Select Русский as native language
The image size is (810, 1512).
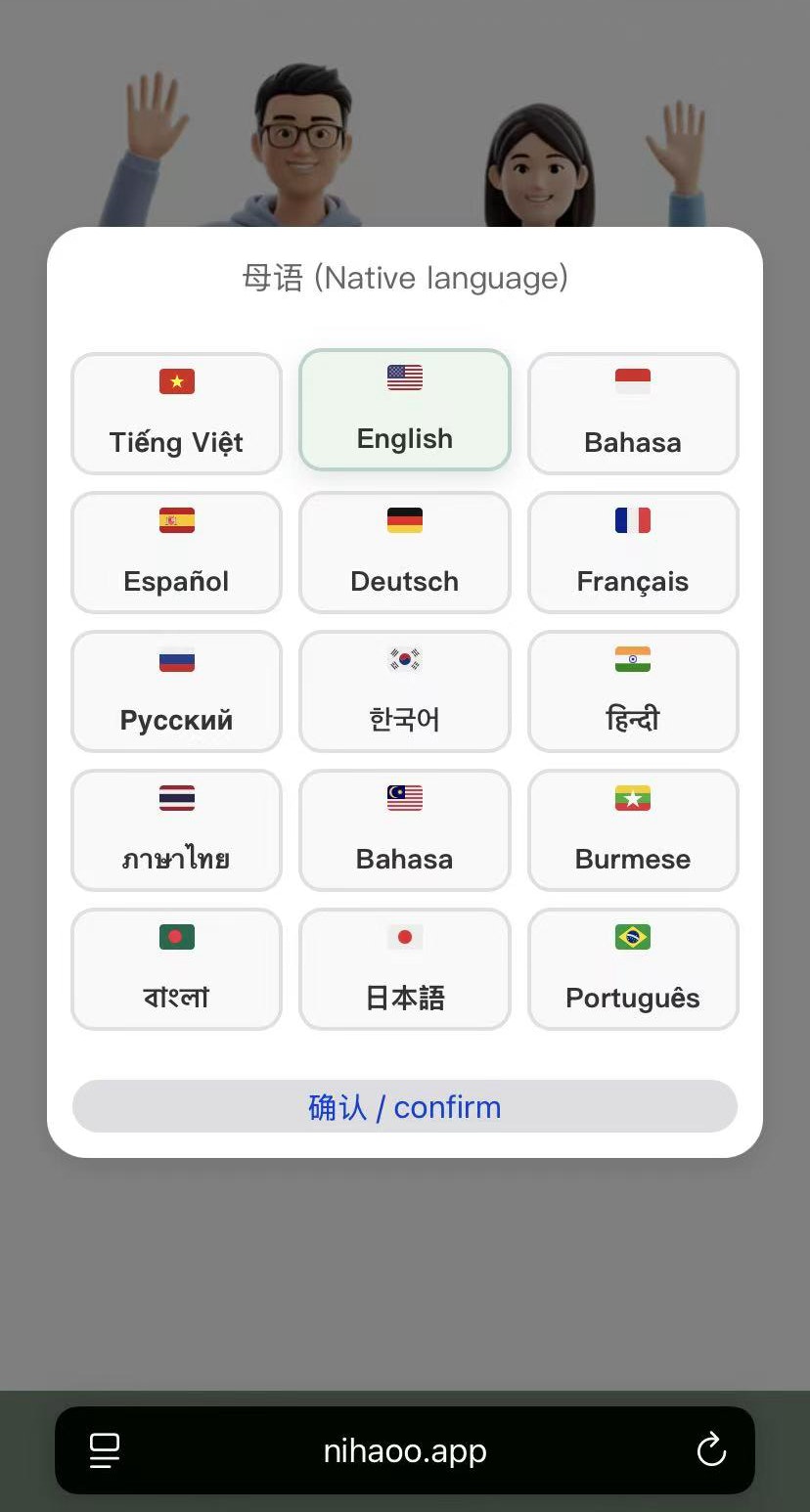point(176,690)
